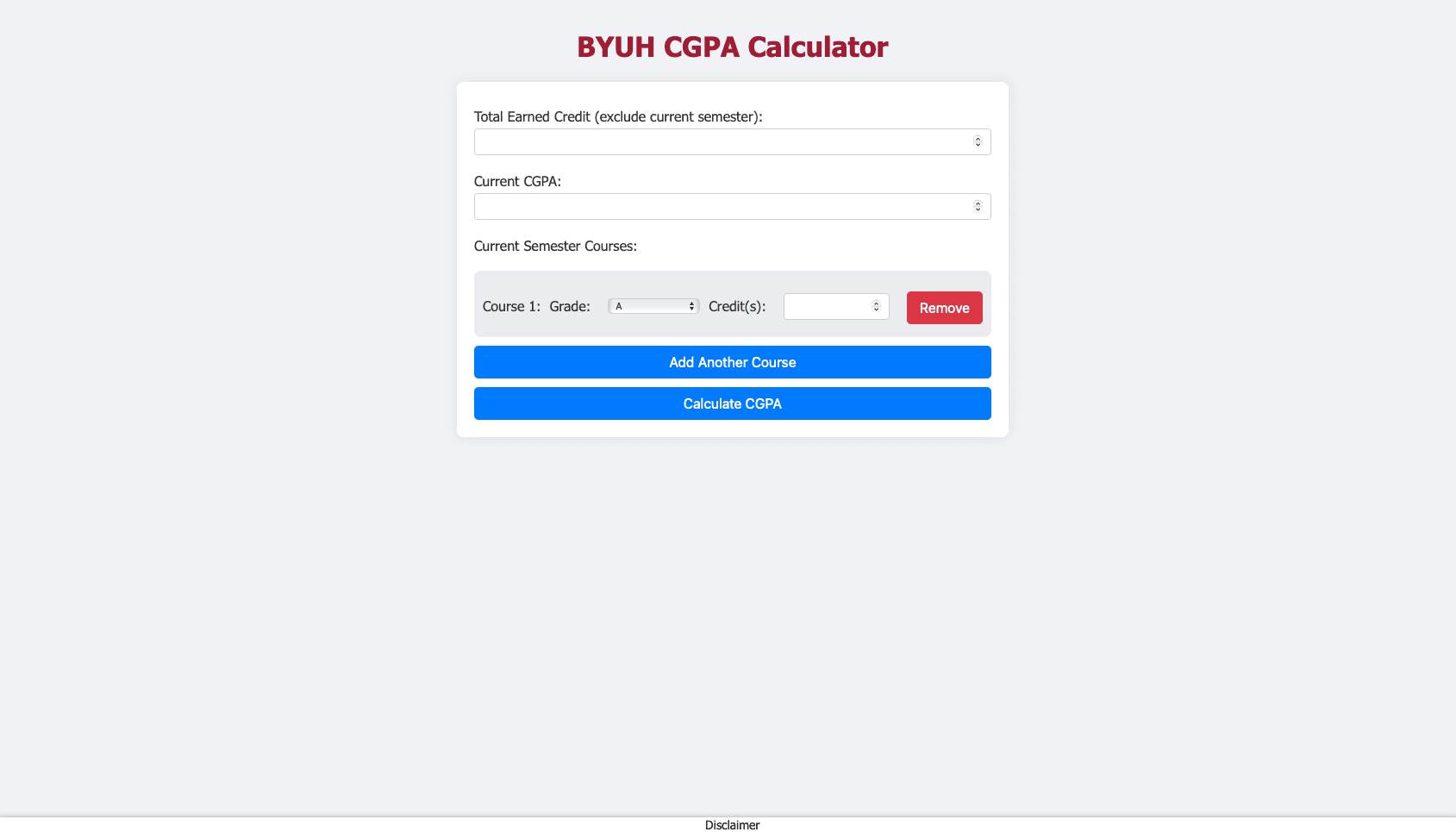Open the Grade dropdown for Course 1

pos(653,306)
